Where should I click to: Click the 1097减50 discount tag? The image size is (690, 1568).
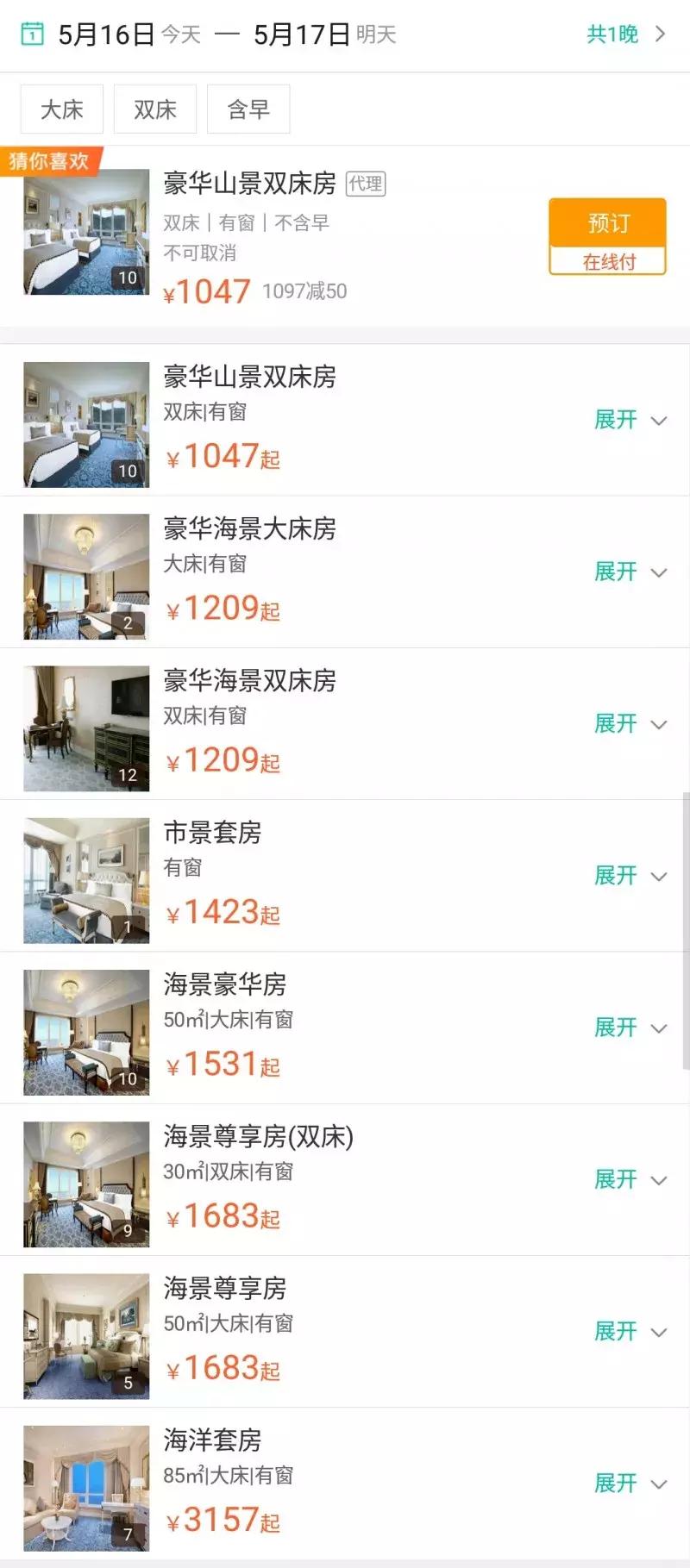tap(304, 291)
